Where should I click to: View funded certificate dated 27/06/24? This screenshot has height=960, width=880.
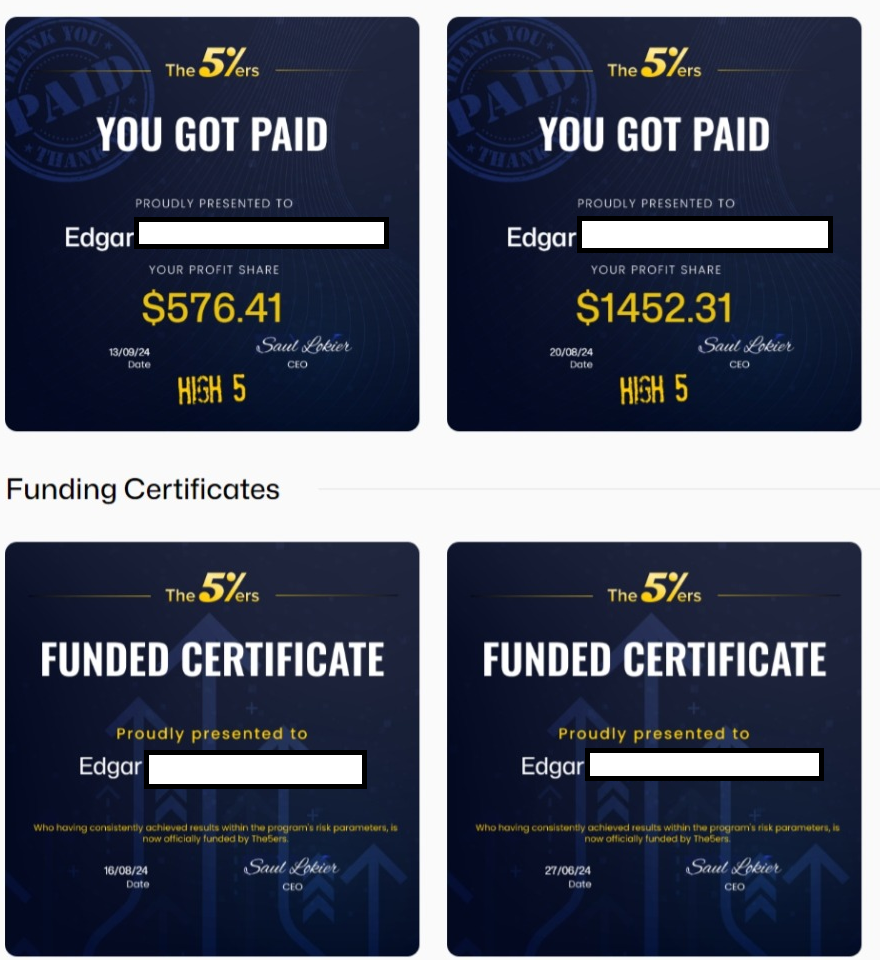pos(654,748)
